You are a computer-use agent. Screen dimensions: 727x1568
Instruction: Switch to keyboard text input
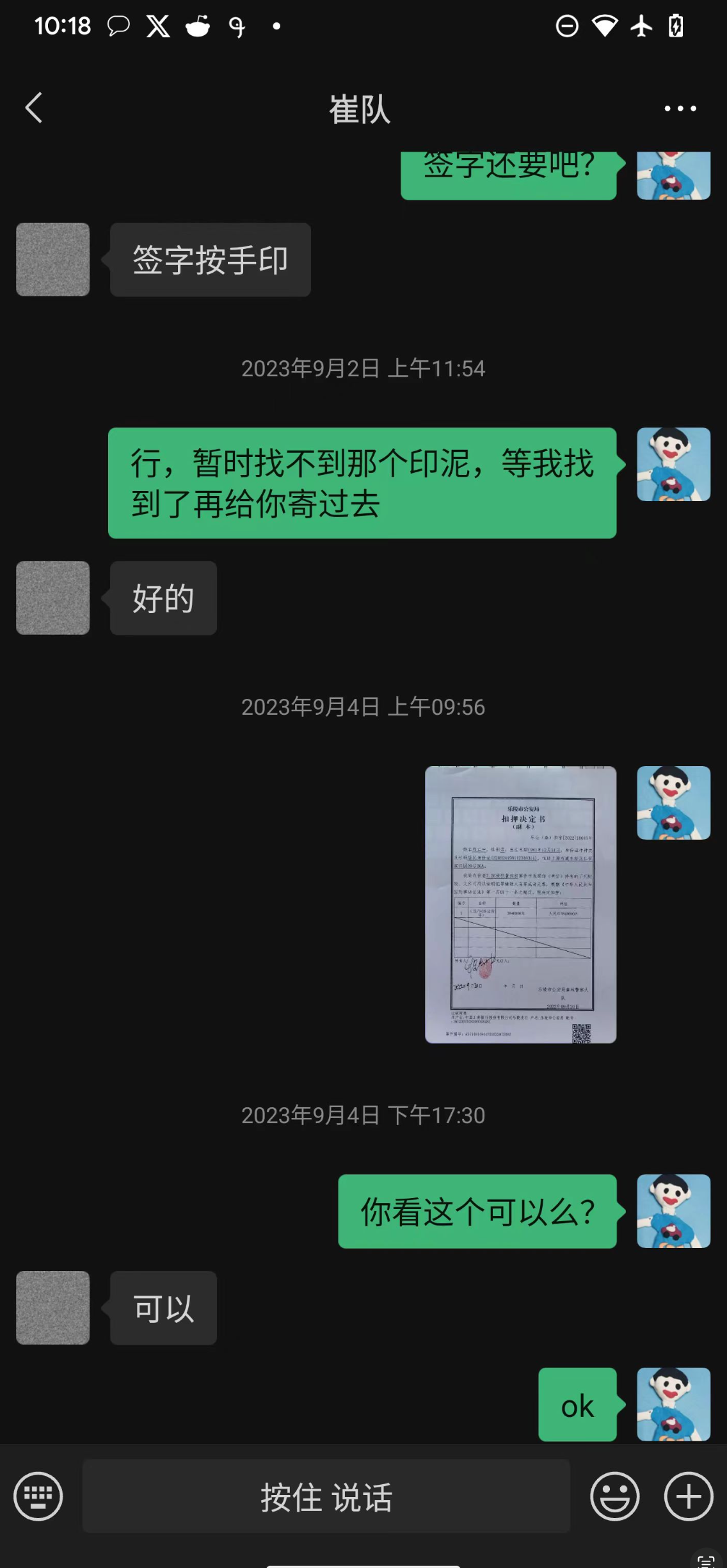38,1496
